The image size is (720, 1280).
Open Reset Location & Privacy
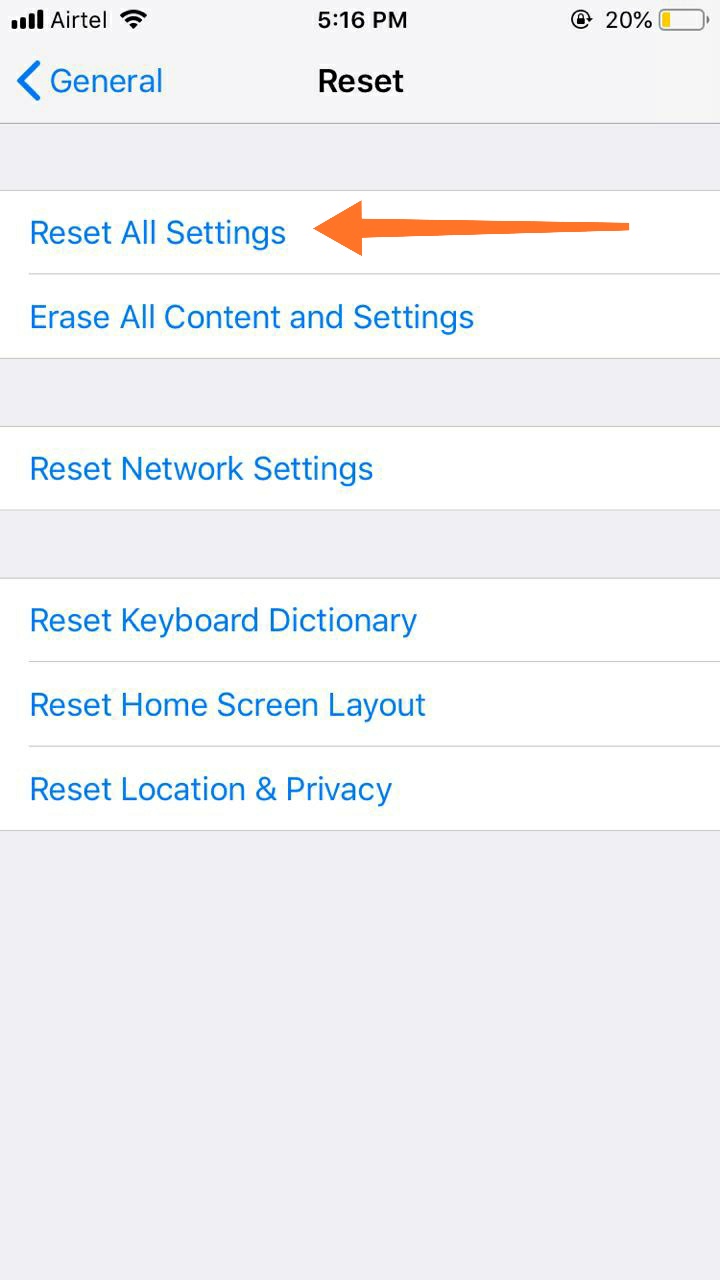pyautogui.click(x=360, y=789)
